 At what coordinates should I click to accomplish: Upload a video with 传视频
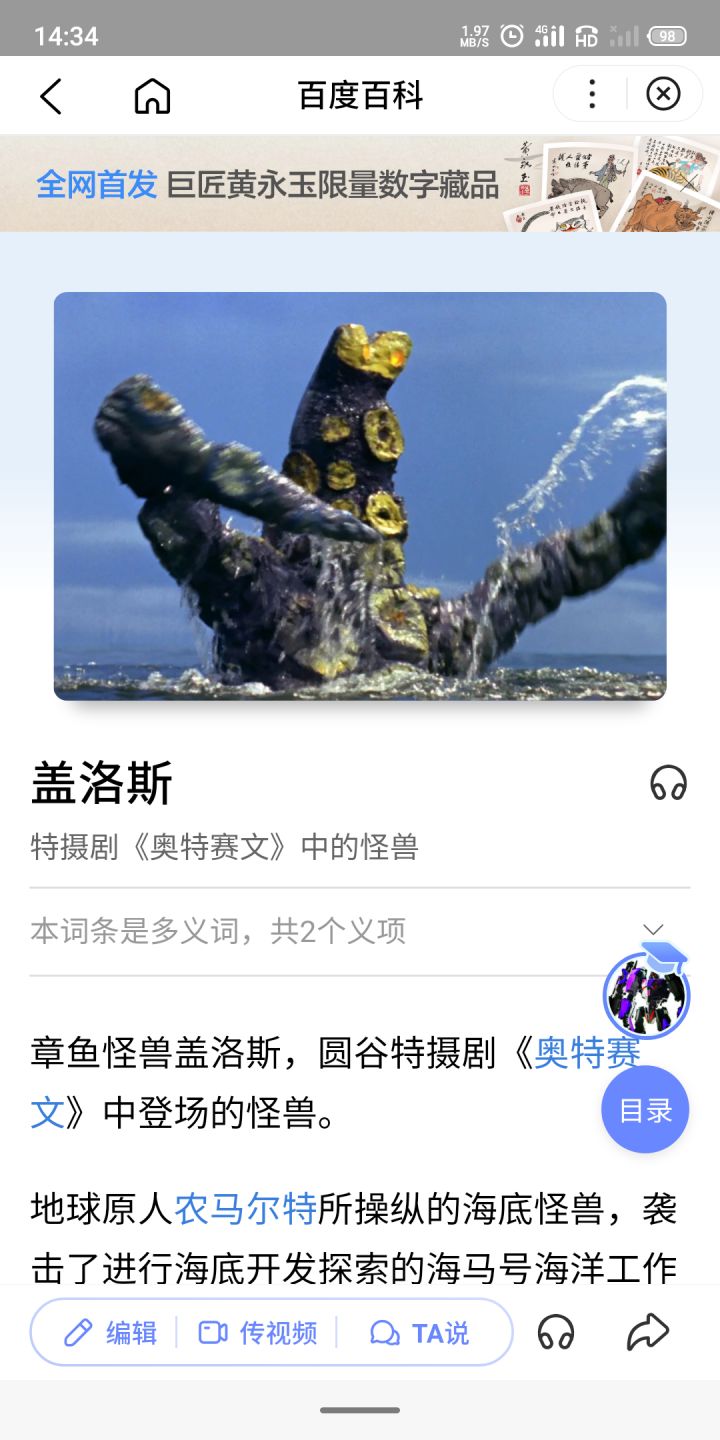click(258, 1333)
